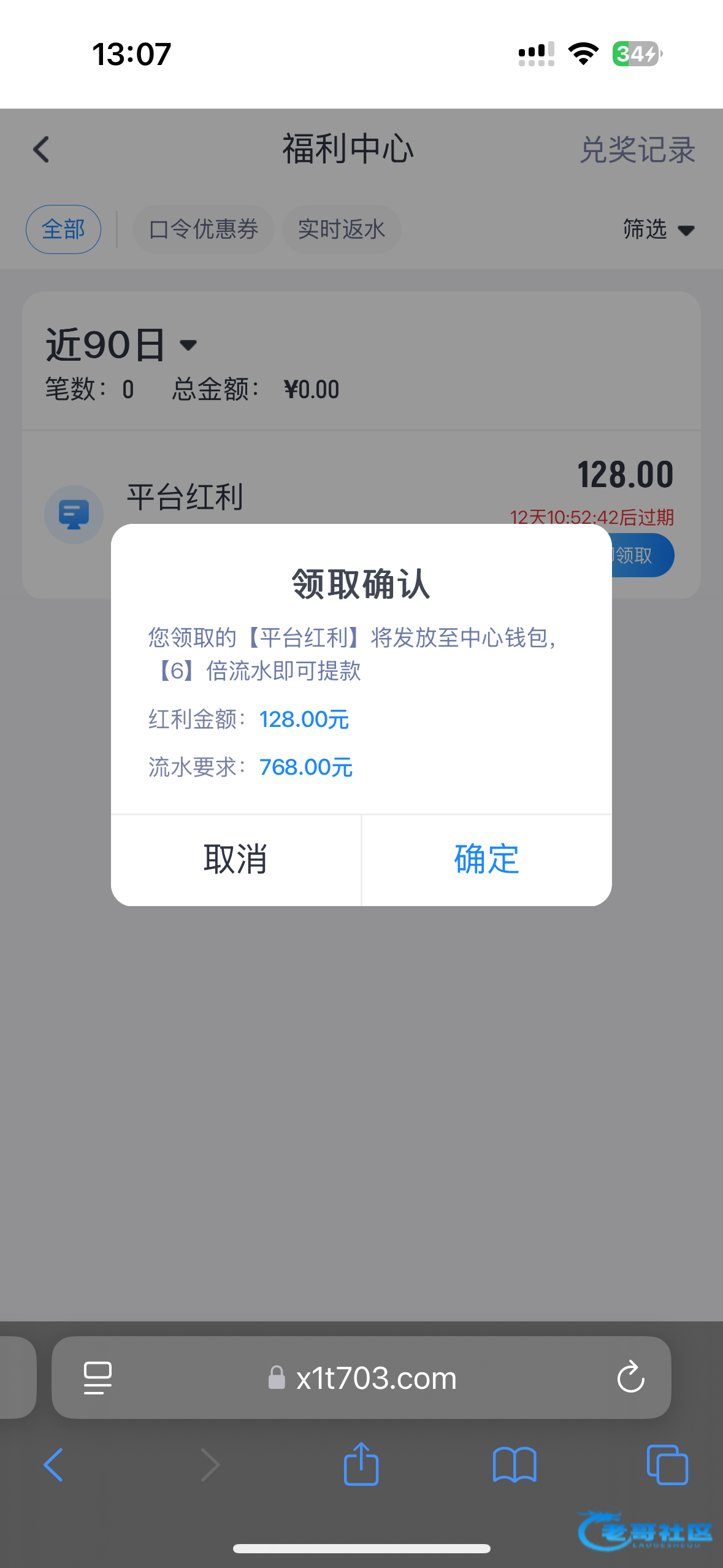Change the 近90日 date range

(121, 345)
